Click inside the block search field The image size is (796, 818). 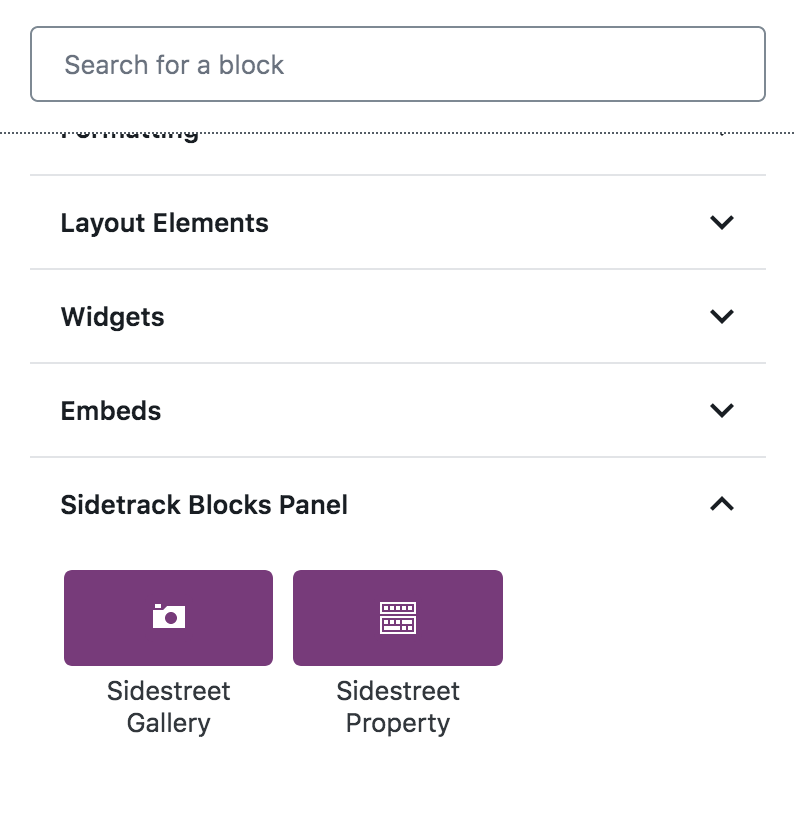(398, 64)
